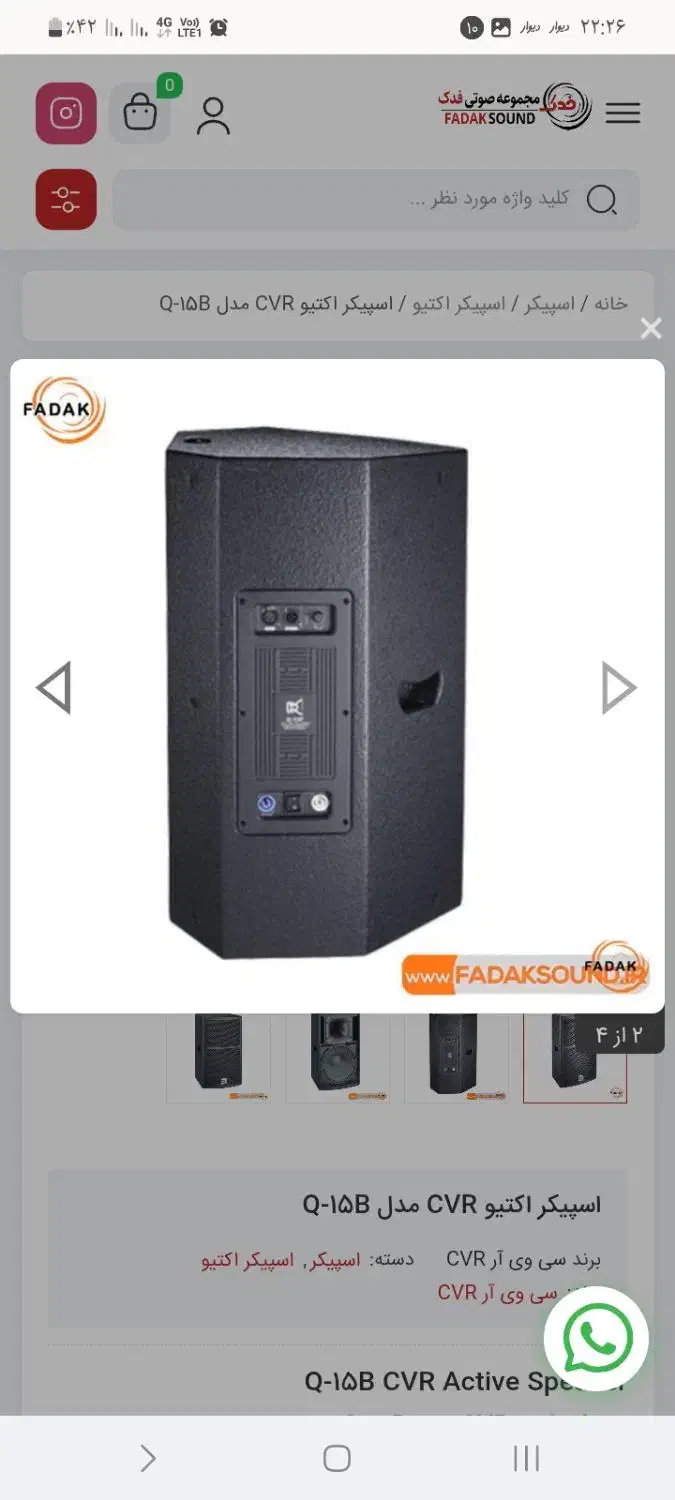Screen dimensions: 675x1500
Task: Open the system recent apps button
Action: [x=526, y=1458]
